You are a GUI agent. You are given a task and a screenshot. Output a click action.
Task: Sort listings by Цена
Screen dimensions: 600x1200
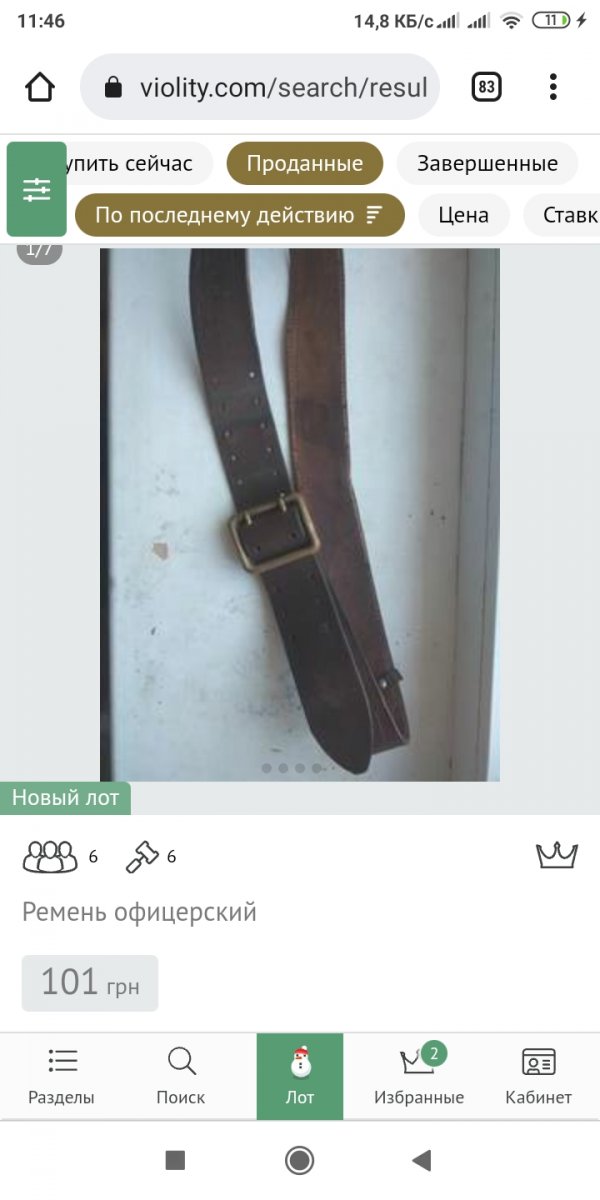pyautogui.click(x=463, y=215)
